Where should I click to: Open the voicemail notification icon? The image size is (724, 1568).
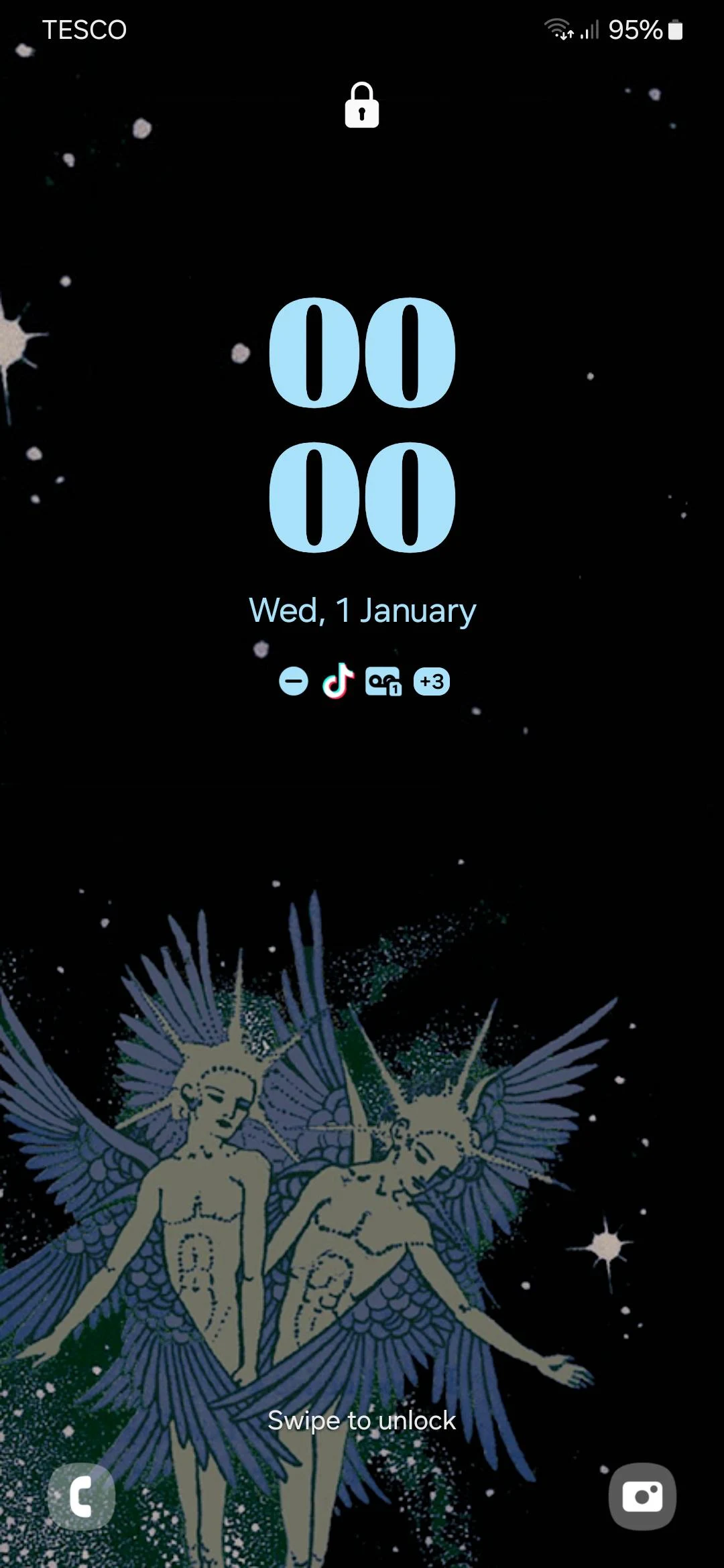(x=383, y=681)
